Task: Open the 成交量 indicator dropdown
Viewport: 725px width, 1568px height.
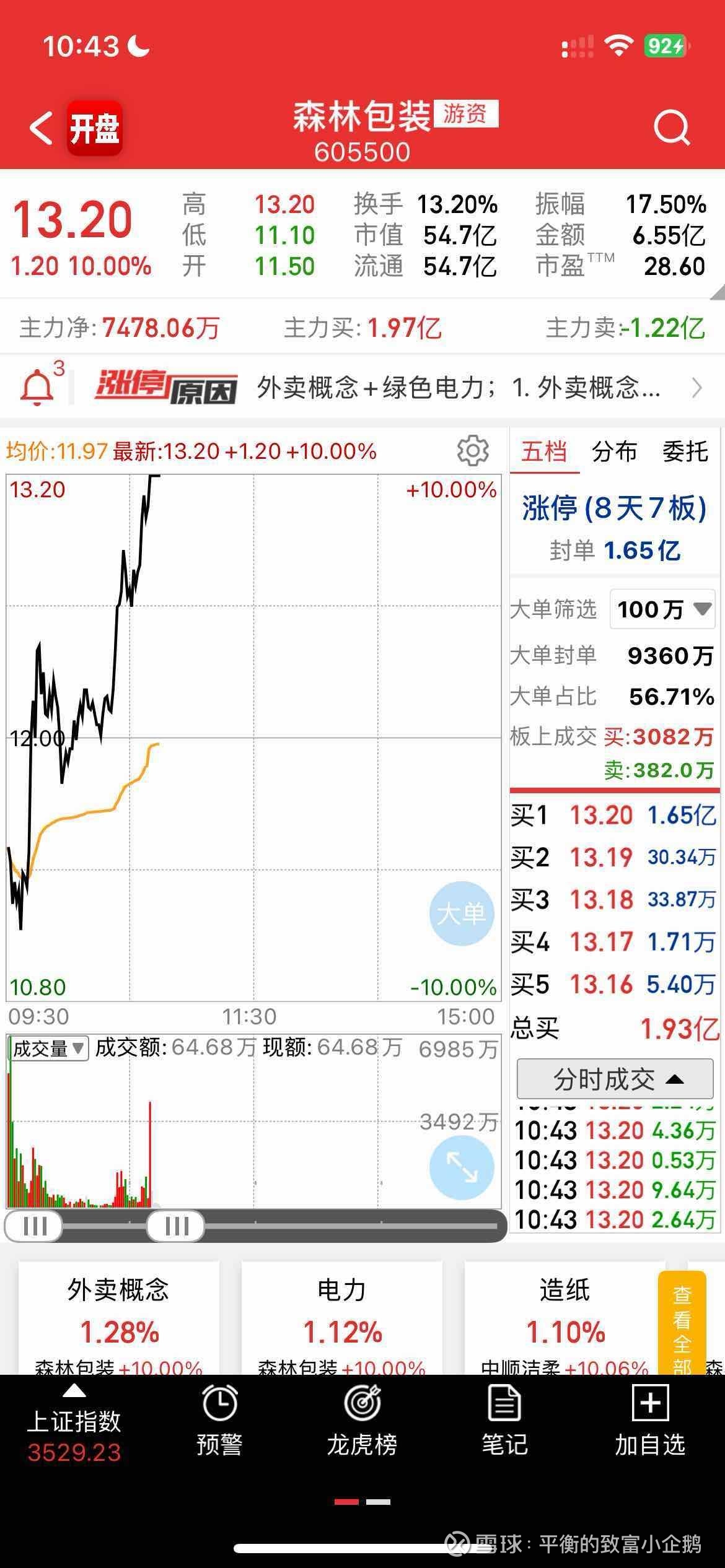Action: [x=48, y=1048]
